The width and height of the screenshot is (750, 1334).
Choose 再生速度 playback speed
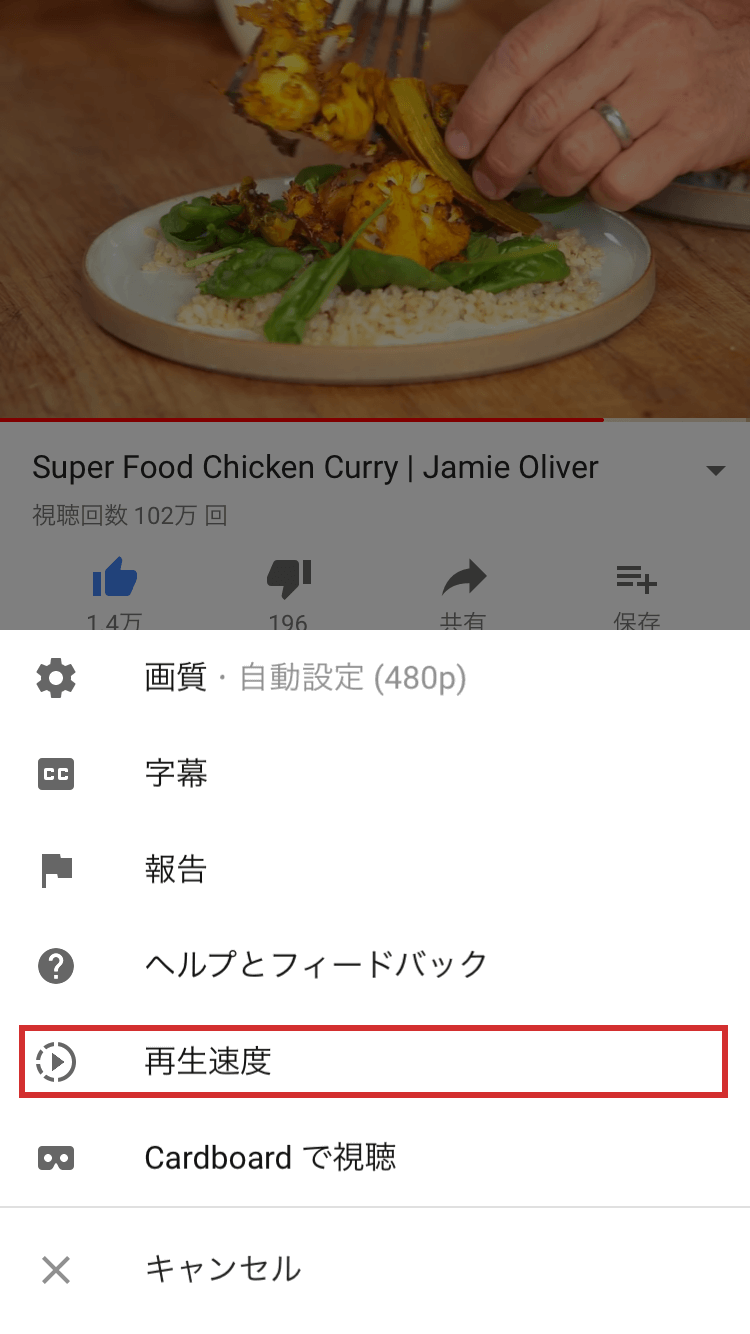tap(375, 1061)
